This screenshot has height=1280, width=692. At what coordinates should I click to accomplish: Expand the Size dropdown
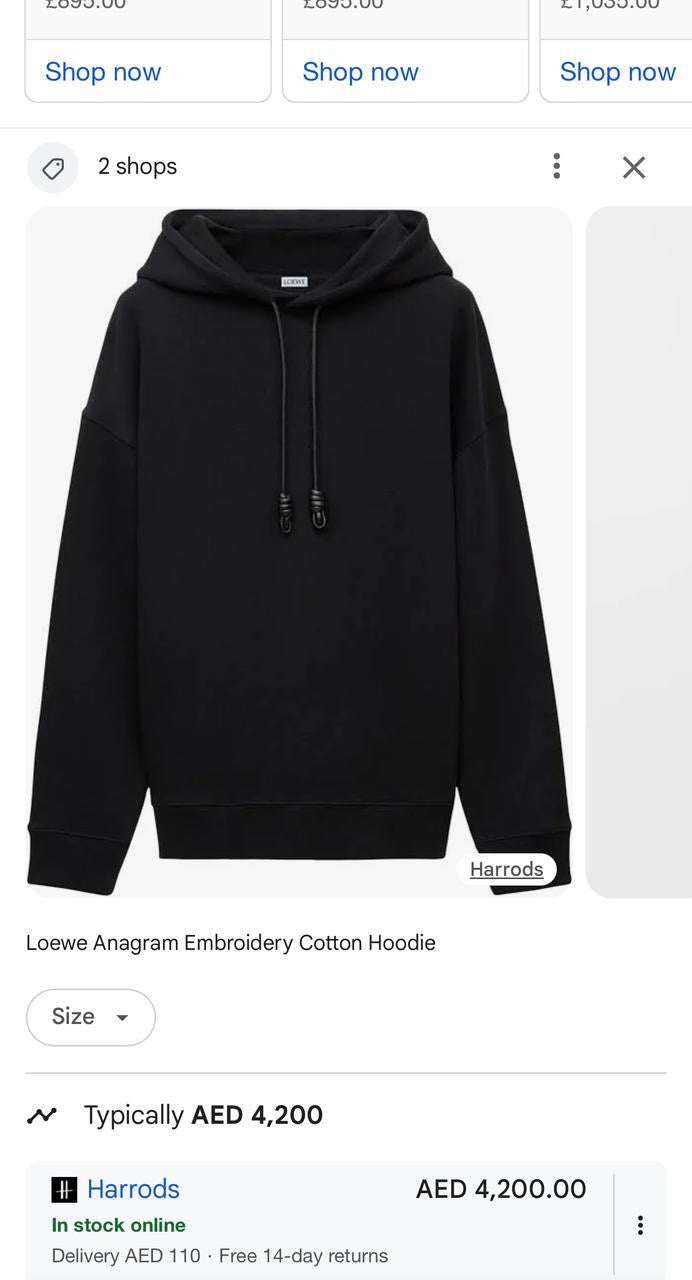[91, 1017]
